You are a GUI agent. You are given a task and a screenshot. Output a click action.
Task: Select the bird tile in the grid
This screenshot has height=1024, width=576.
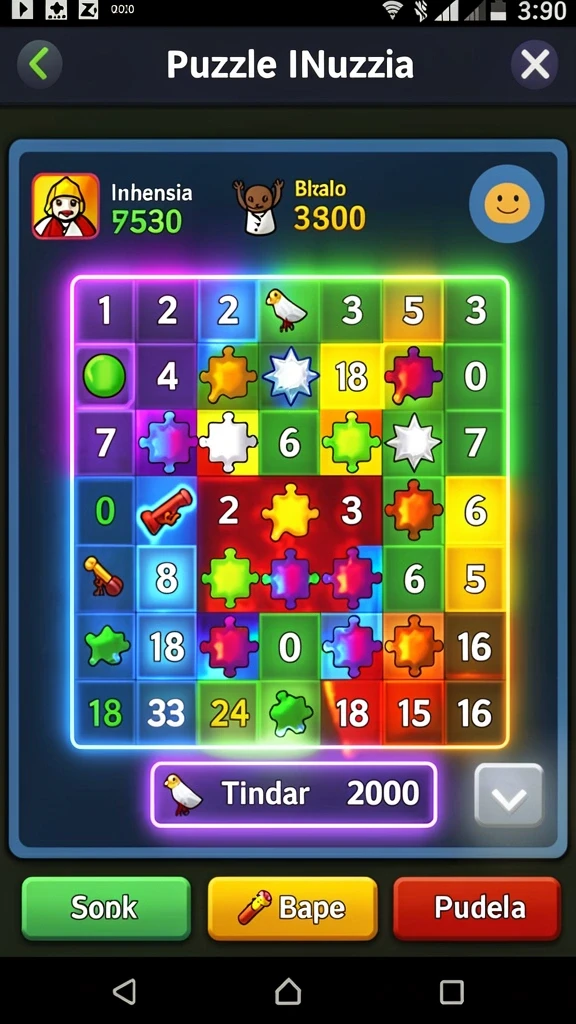(x=290, y=311)
